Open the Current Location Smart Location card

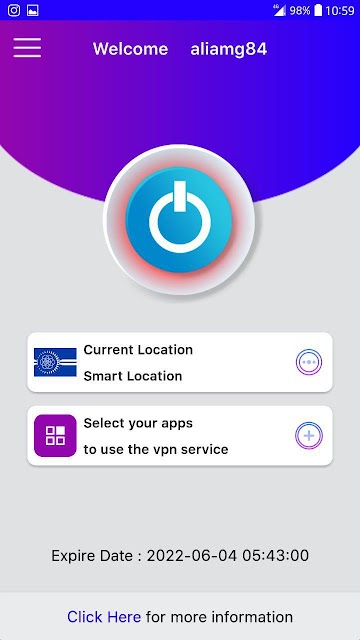click(180, 362)
